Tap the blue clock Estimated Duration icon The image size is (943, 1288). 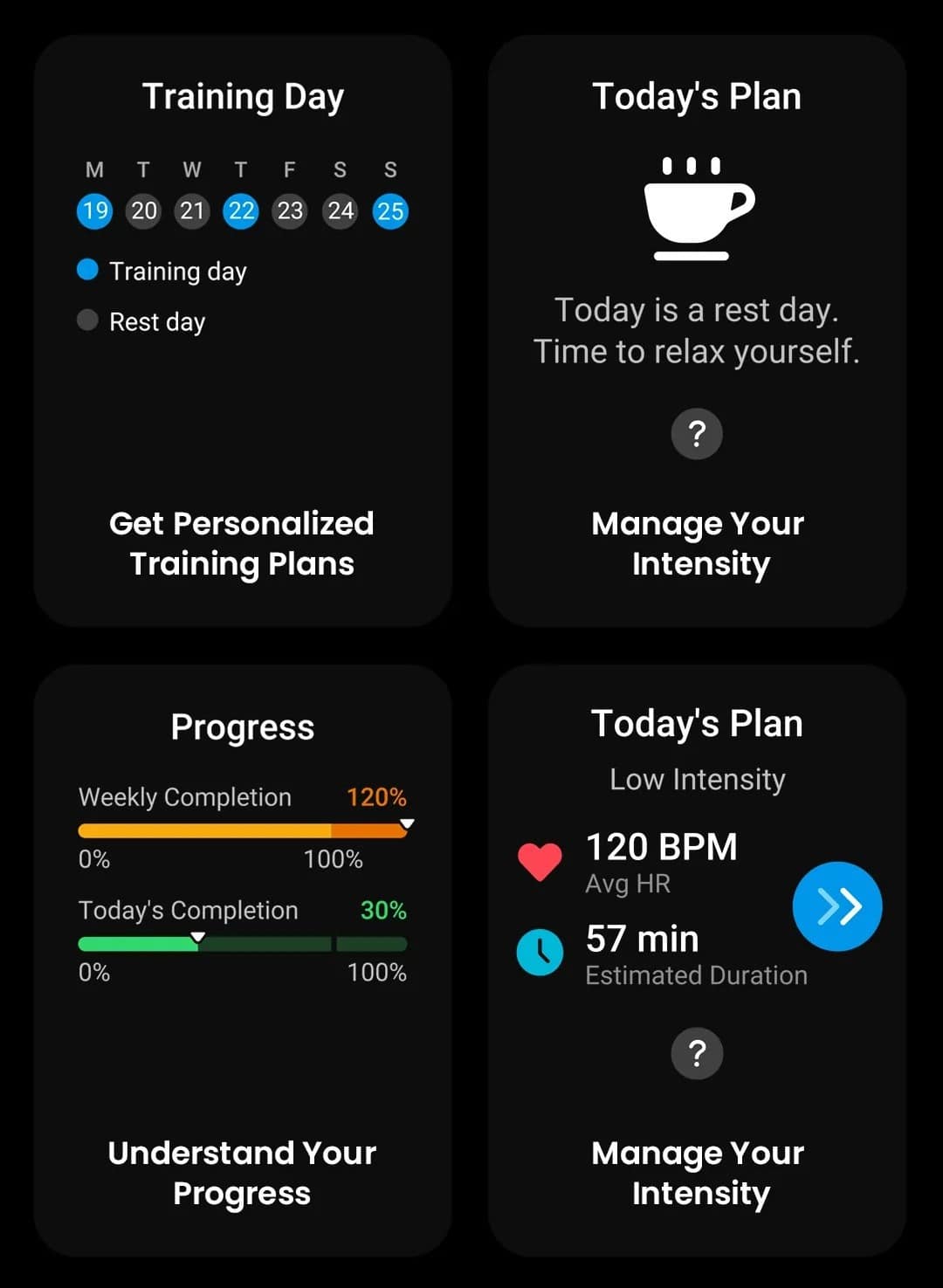click(x=540, y=952)
